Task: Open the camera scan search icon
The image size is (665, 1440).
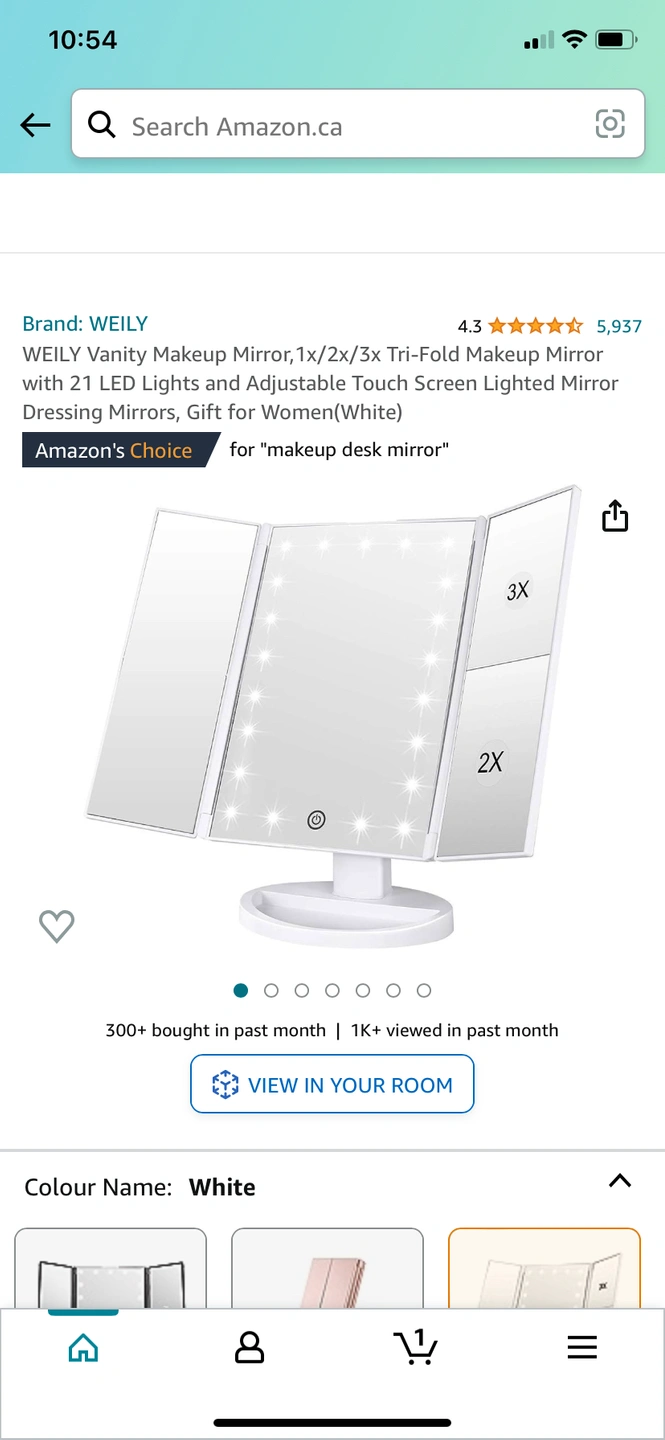Action: [610, 124]
